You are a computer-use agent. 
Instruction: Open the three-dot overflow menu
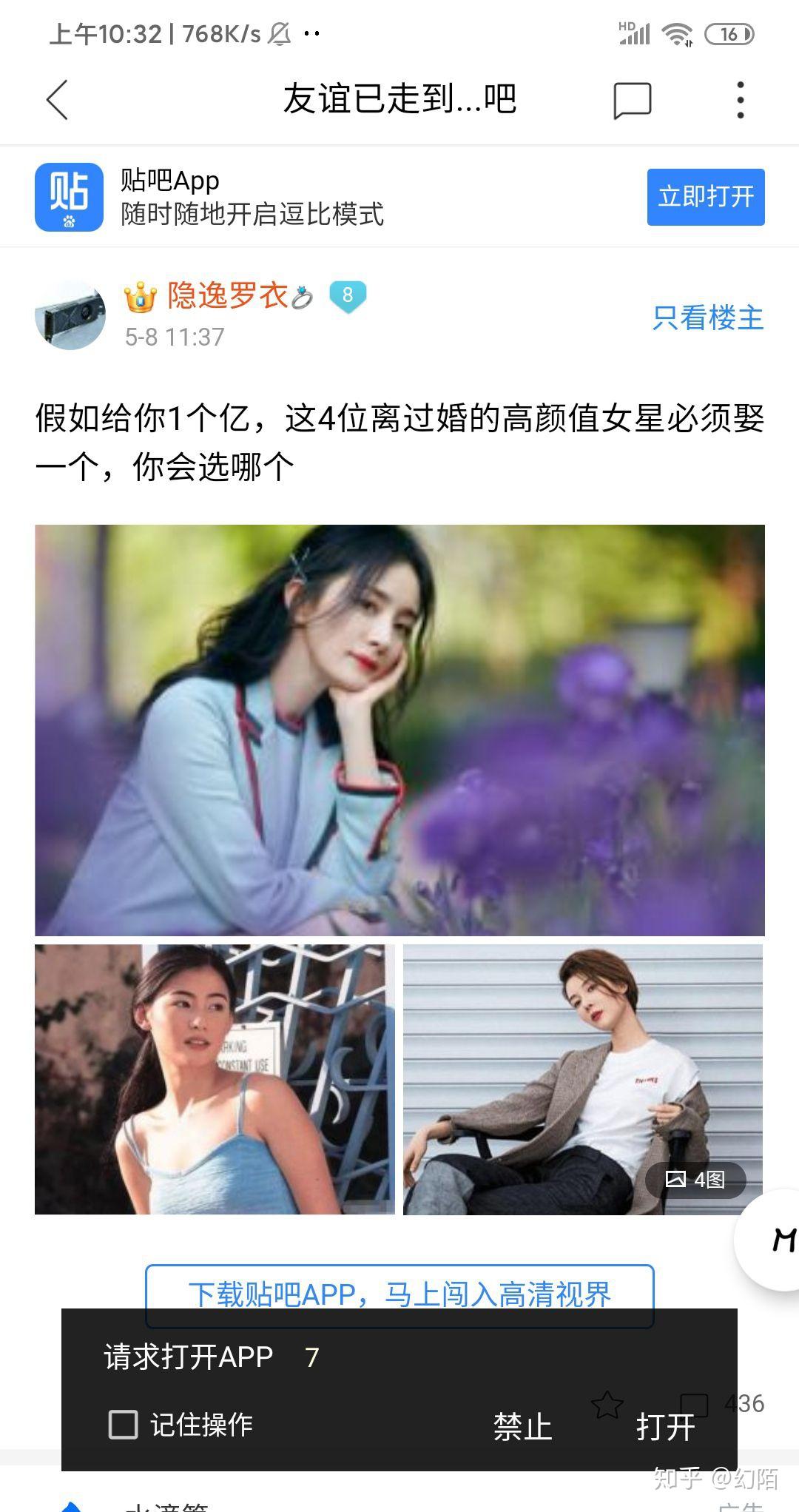coord(740,100)
